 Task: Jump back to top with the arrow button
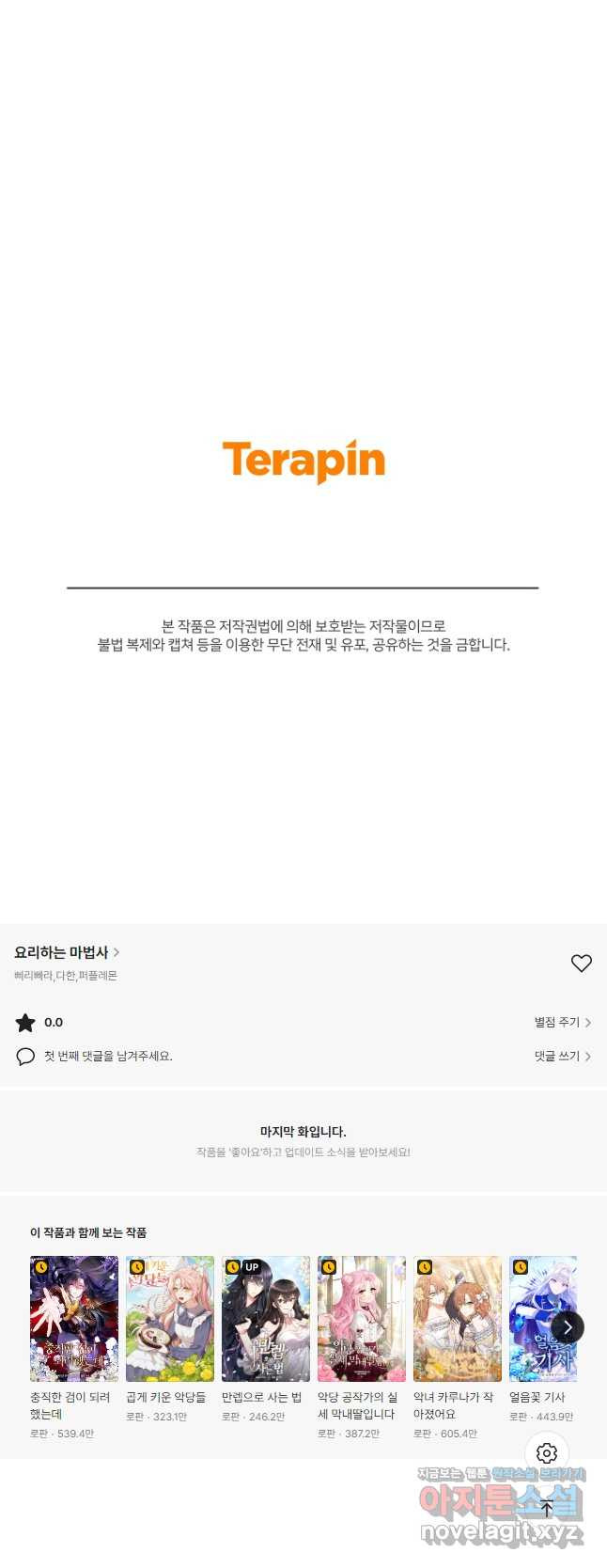pos(547,1509)
